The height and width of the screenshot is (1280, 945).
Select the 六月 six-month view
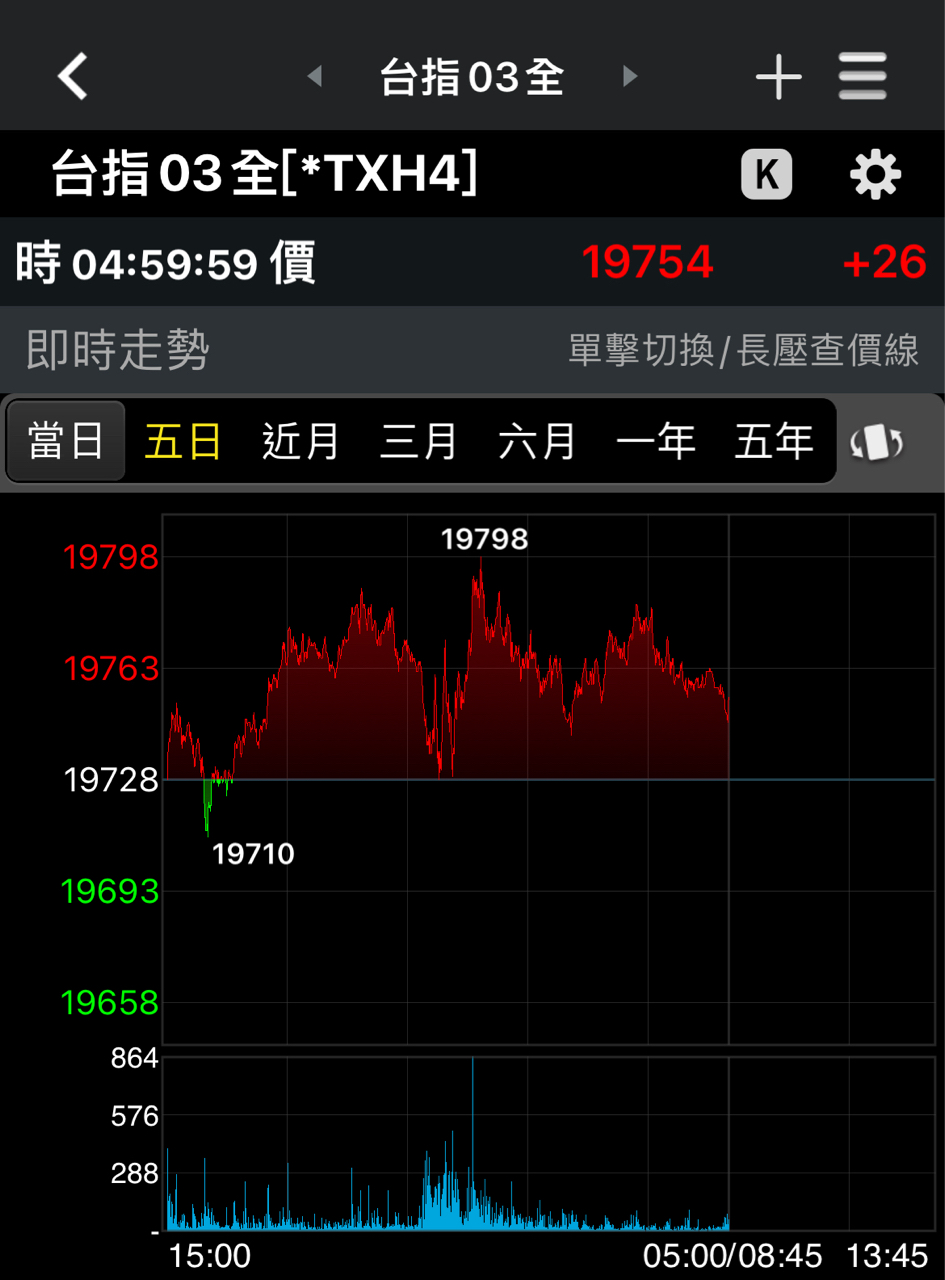537,440
